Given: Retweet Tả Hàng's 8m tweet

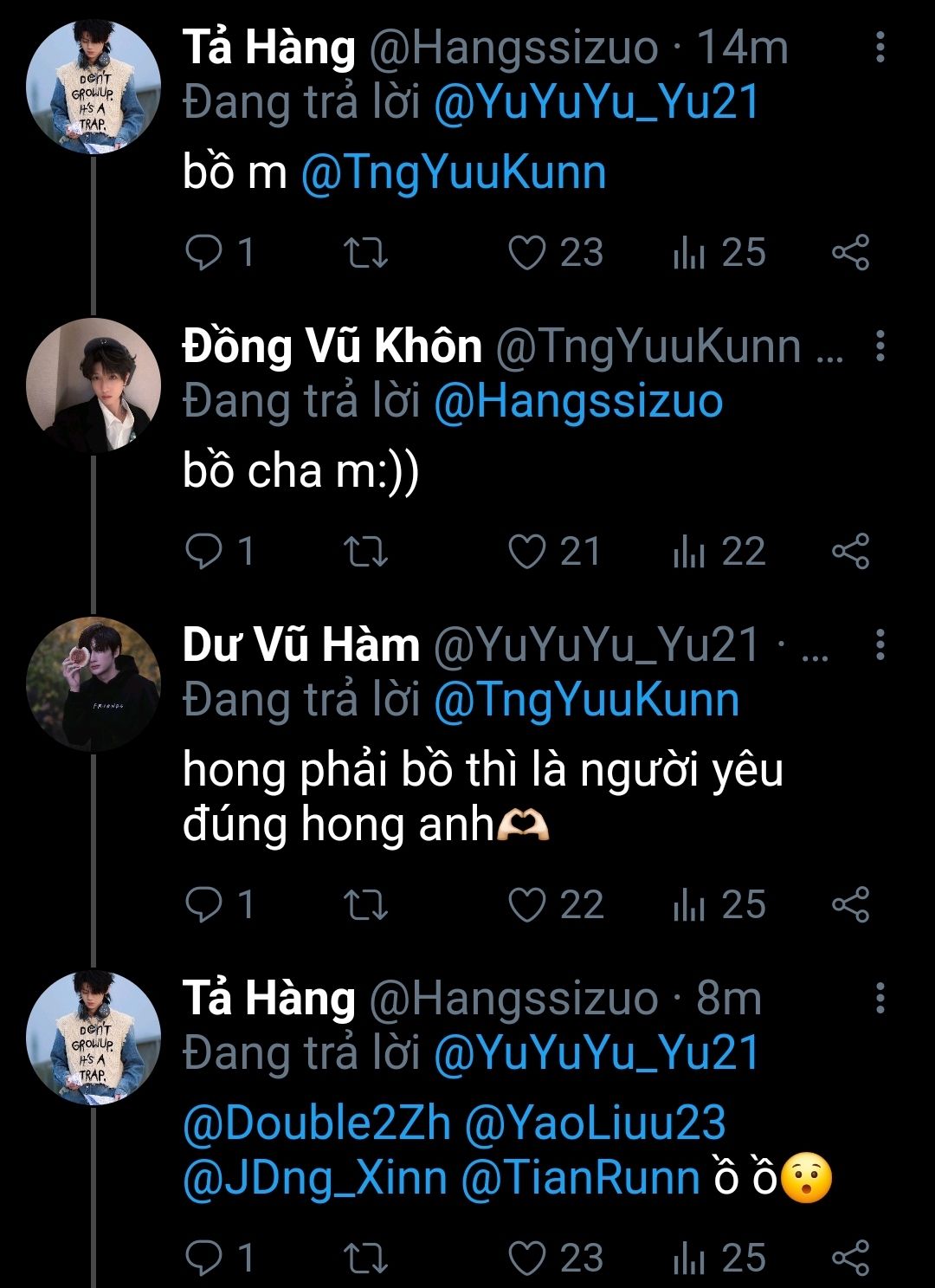Looking at the screenshot, I should point(365,1259).
